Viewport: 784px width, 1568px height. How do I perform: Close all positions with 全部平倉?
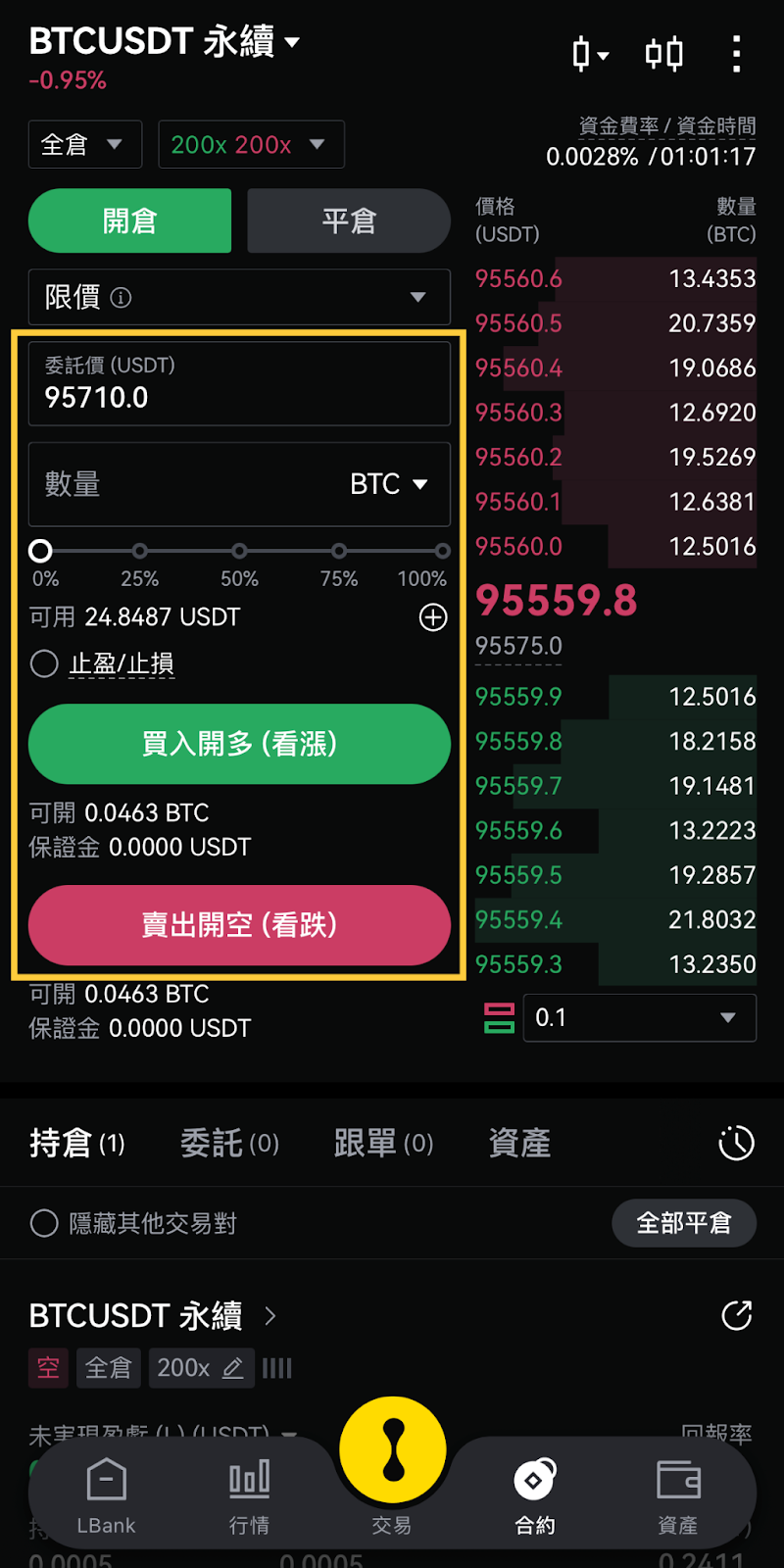683,1223
